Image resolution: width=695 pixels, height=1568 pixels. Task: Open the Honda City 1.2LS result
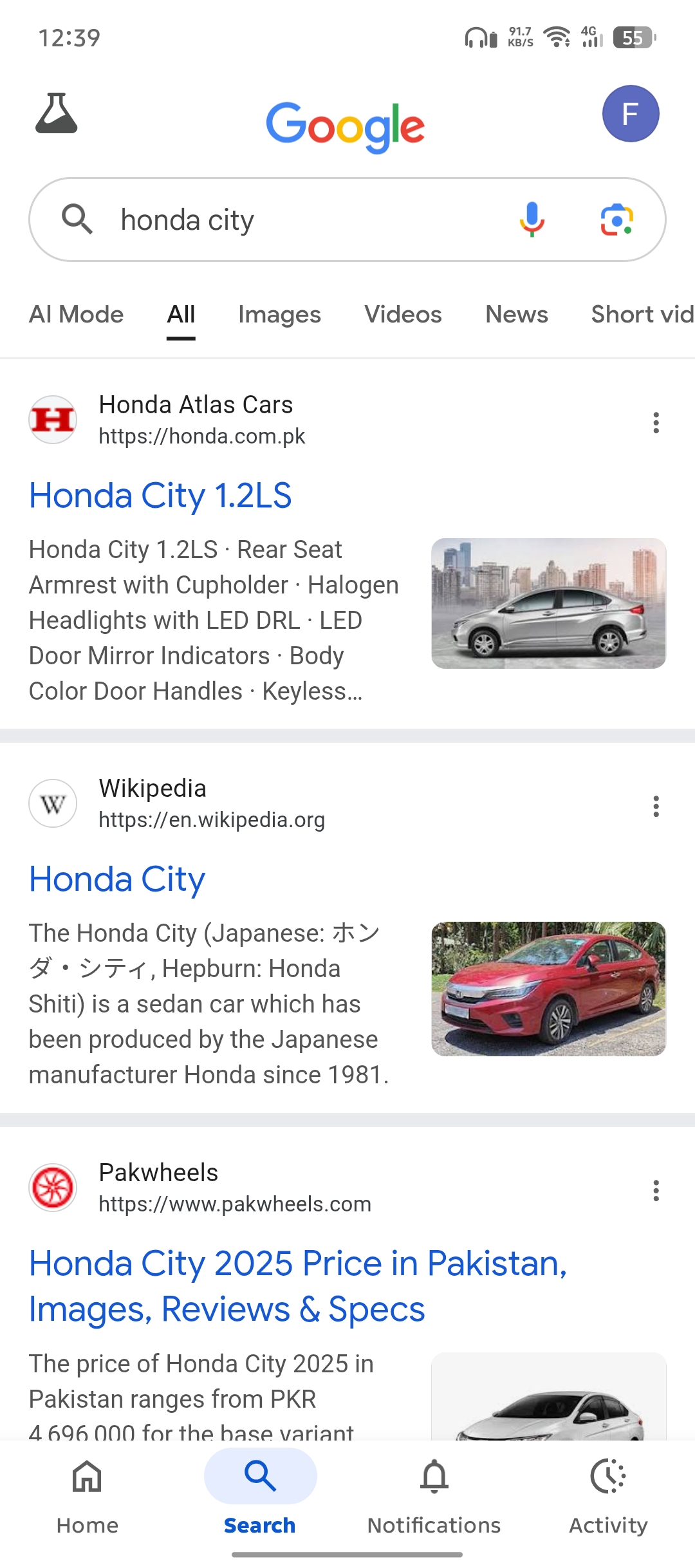(160, 496)
